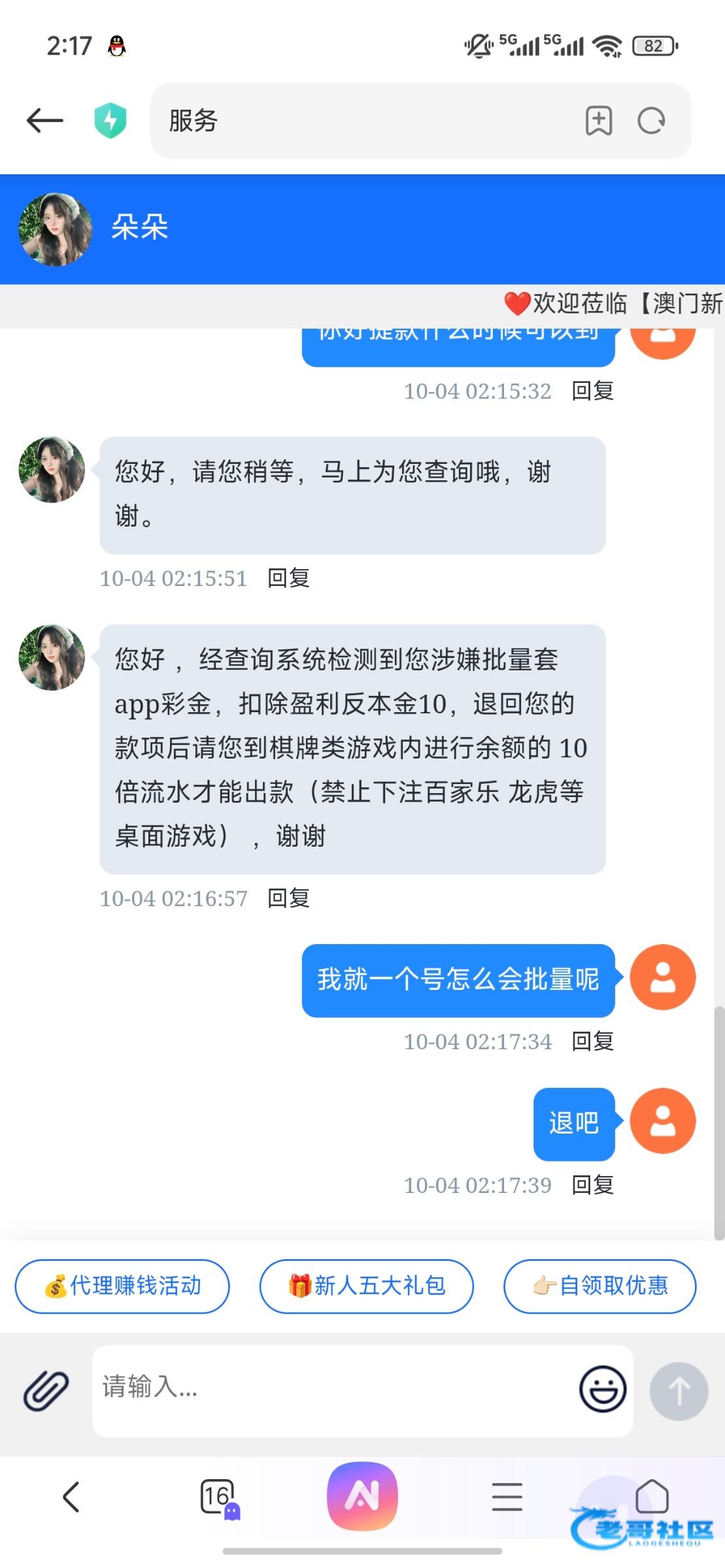Open the browser hamburger menu
The height and width of the screenshot is (1568, 725).
(x=507, y=1497)
